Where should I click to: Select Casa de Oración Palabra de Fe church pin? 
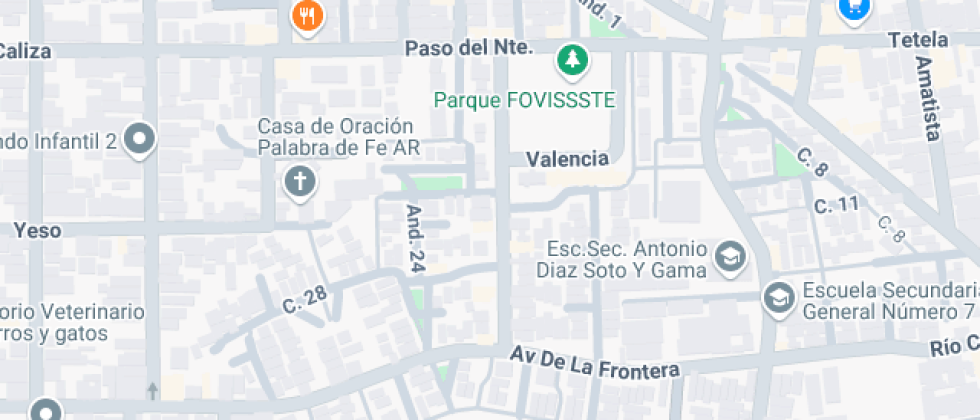pyautogui.click(x=299, y=183)
